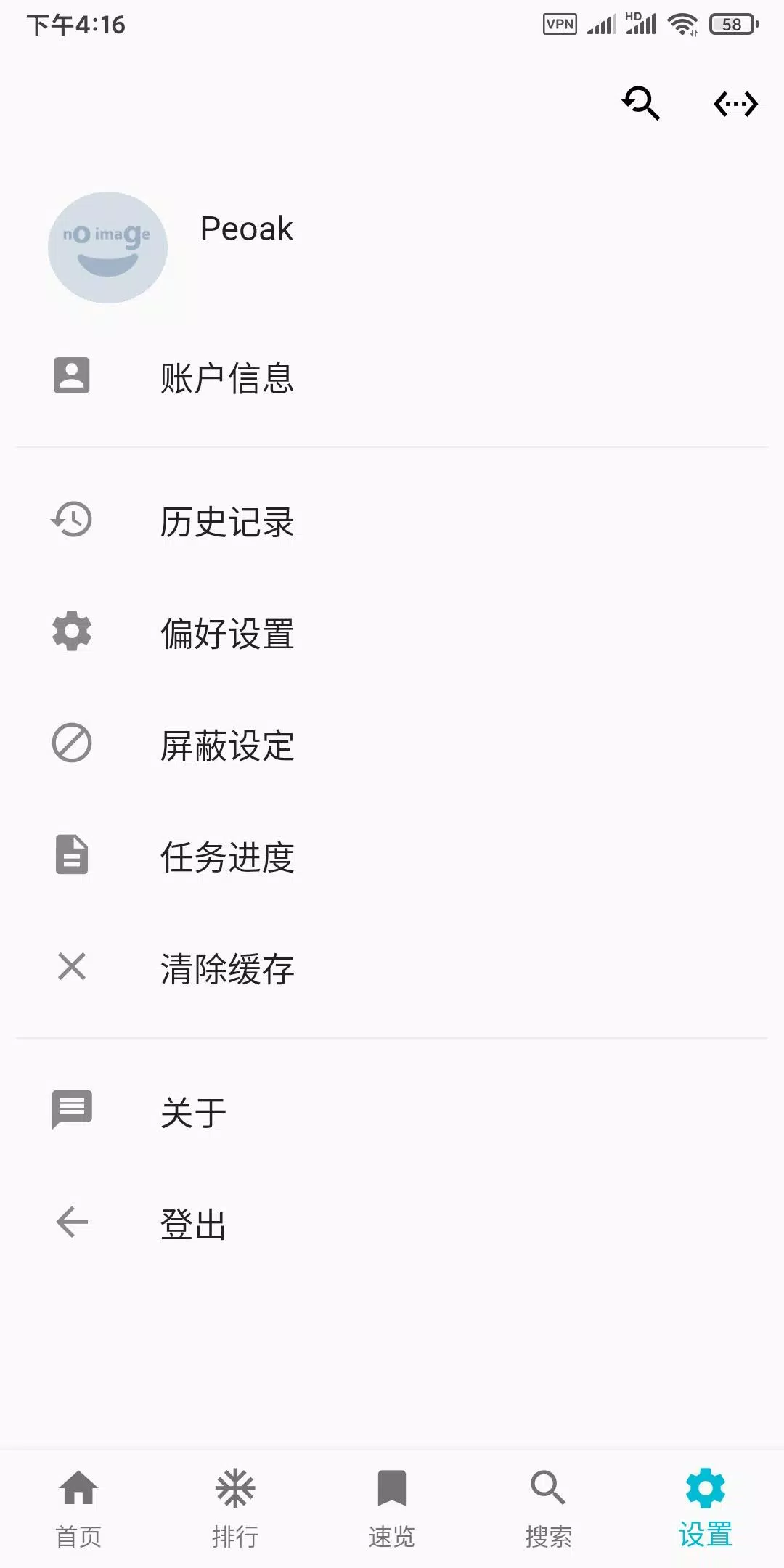Open 偏好设置 via the gear icon
Screen dimensions: 784x1568
pos(71,632)
